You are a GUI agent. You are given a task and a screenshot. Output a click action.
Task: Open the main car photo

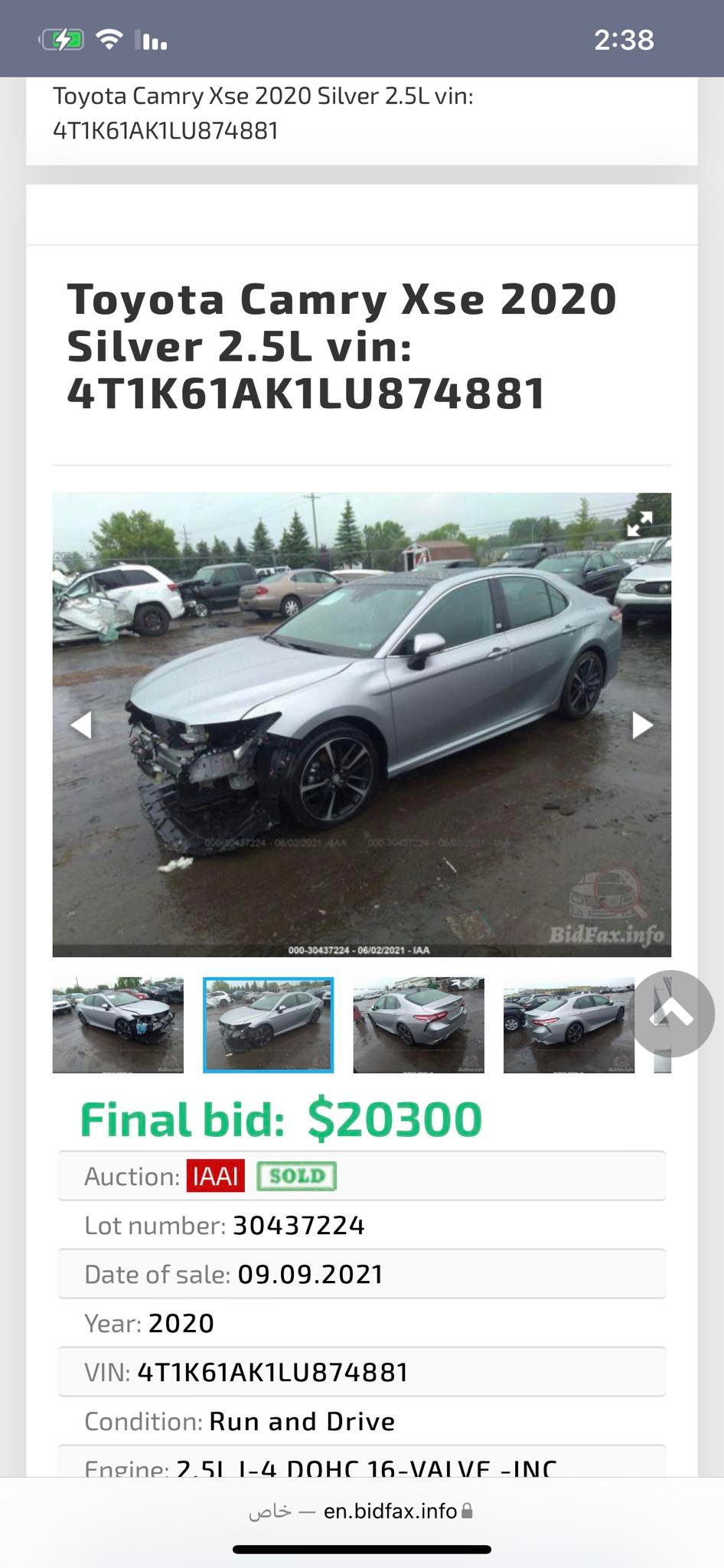(x=361, y=724)
